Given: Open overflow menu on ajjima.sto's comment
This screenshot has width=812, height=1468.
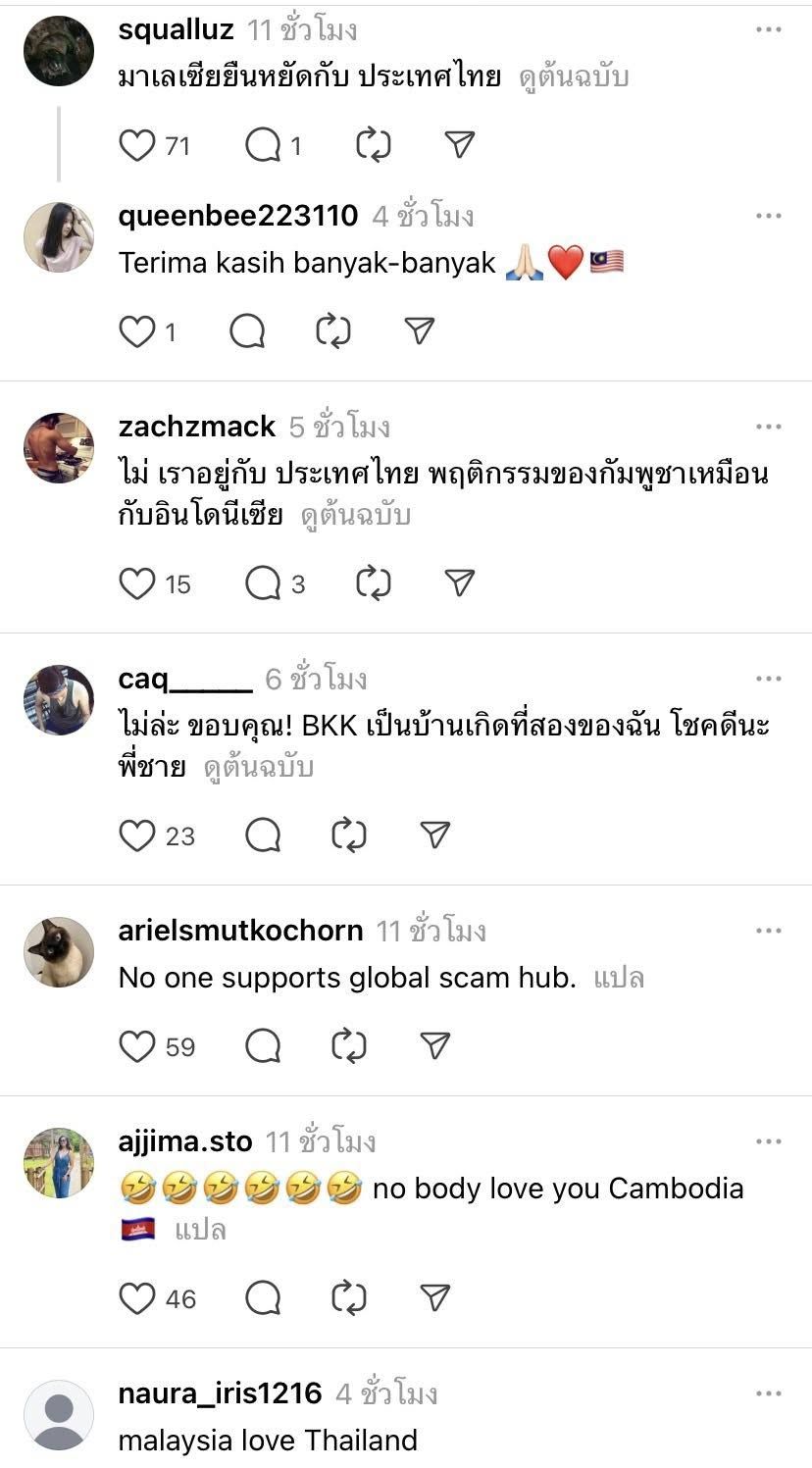Looking at the screenshot, I should 768,1142.
